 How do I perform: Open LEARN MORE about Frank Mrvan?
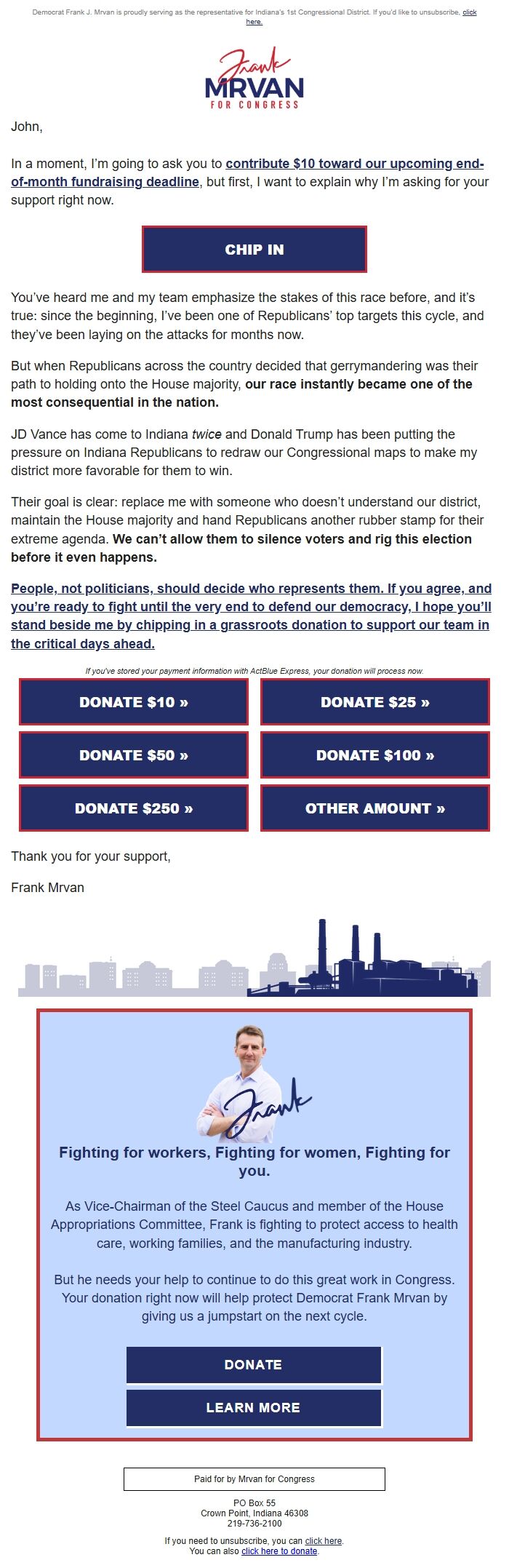254,1407
